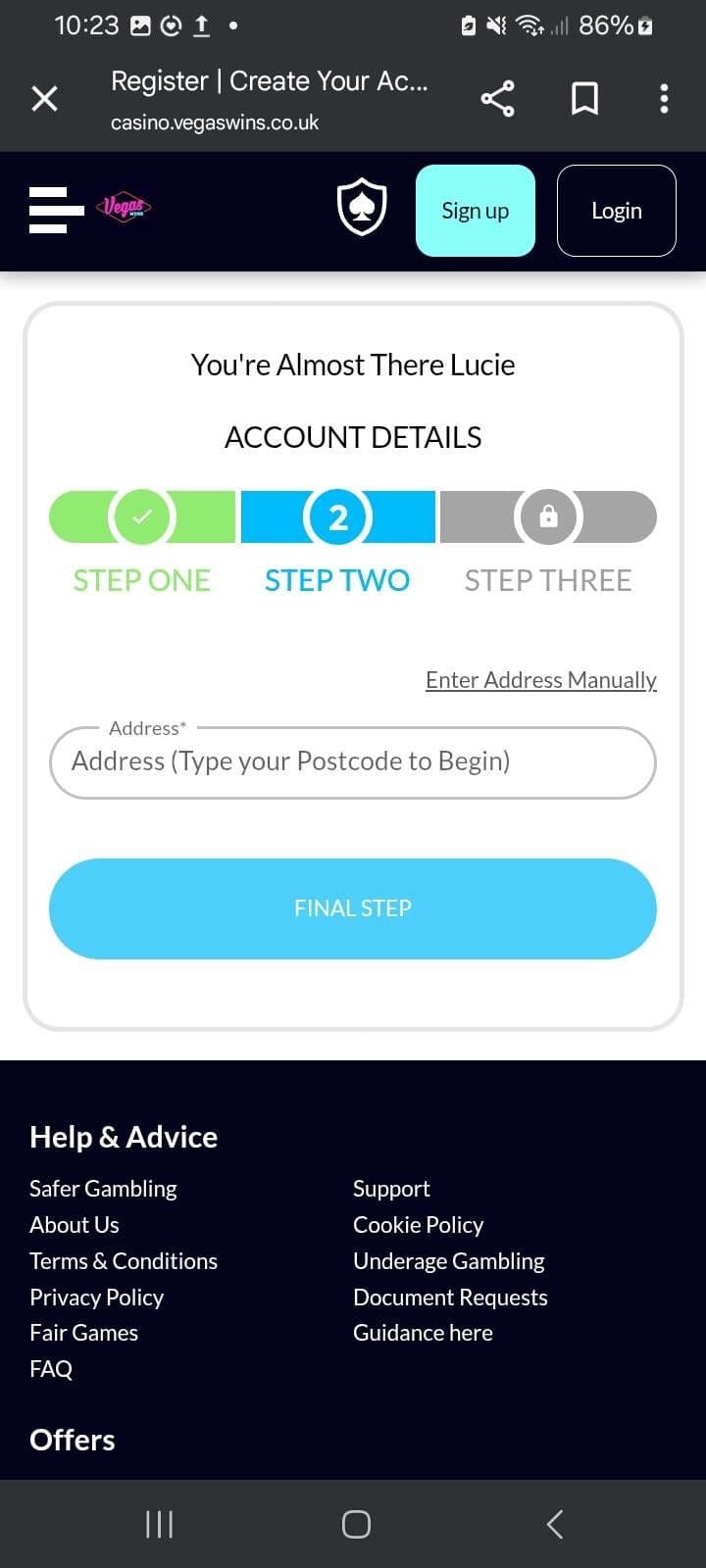Share this registration page
Screen dimensions: 706x1568
[497, 98]
